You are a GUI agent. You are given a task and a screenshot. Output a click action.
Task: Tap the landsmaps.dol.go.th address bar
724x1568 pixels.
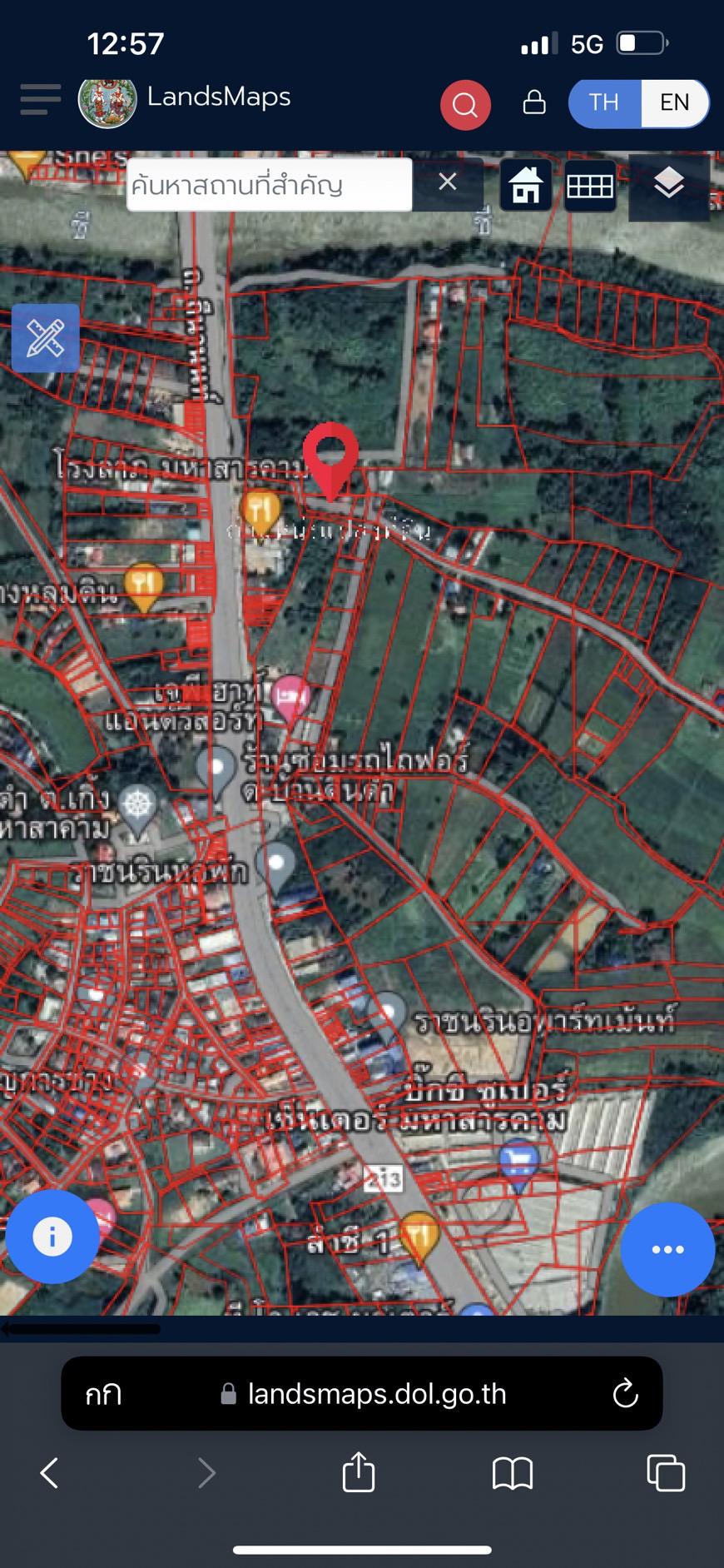click(x=362, y=1394)
